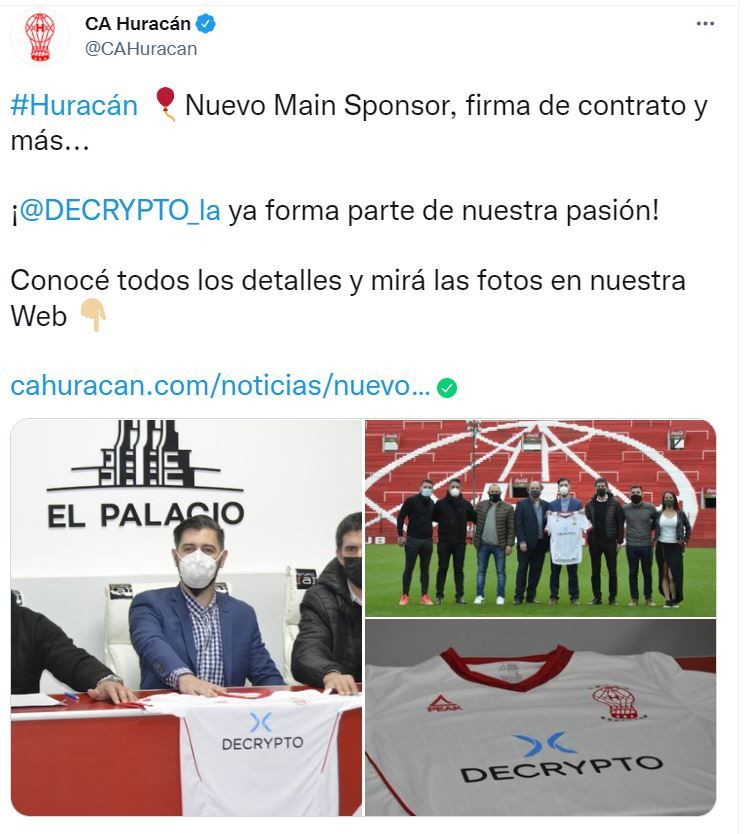Image resolution: width=749 pixels, height=834 pixels.
Task: View the group photo on the pitch
Action: pos(540,517)
